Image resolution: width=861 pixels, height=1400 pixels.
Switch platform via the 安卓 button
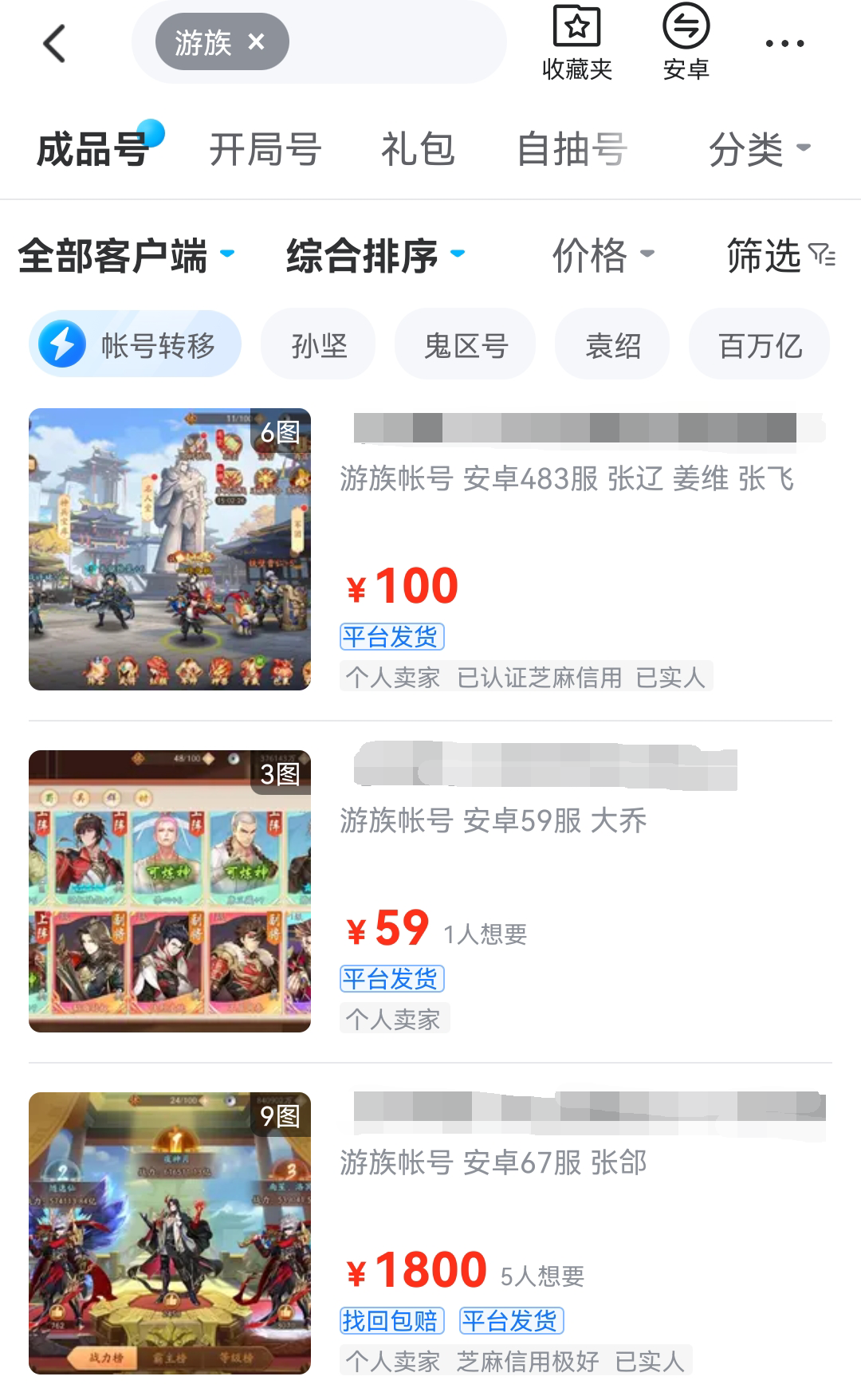click(686, 43)
